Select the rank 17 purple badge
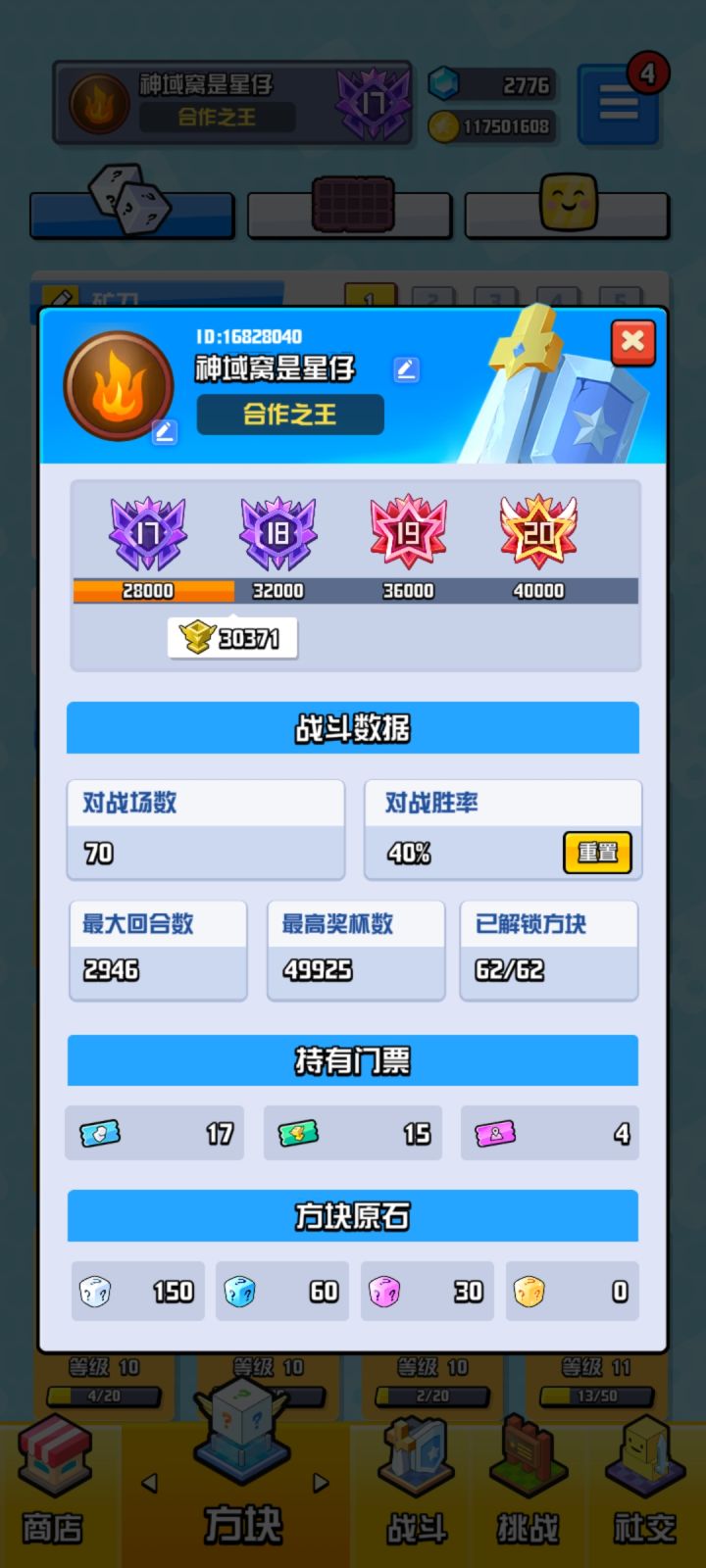Image resolution: width=706 pixels, height=1568 pixels. 148,534
